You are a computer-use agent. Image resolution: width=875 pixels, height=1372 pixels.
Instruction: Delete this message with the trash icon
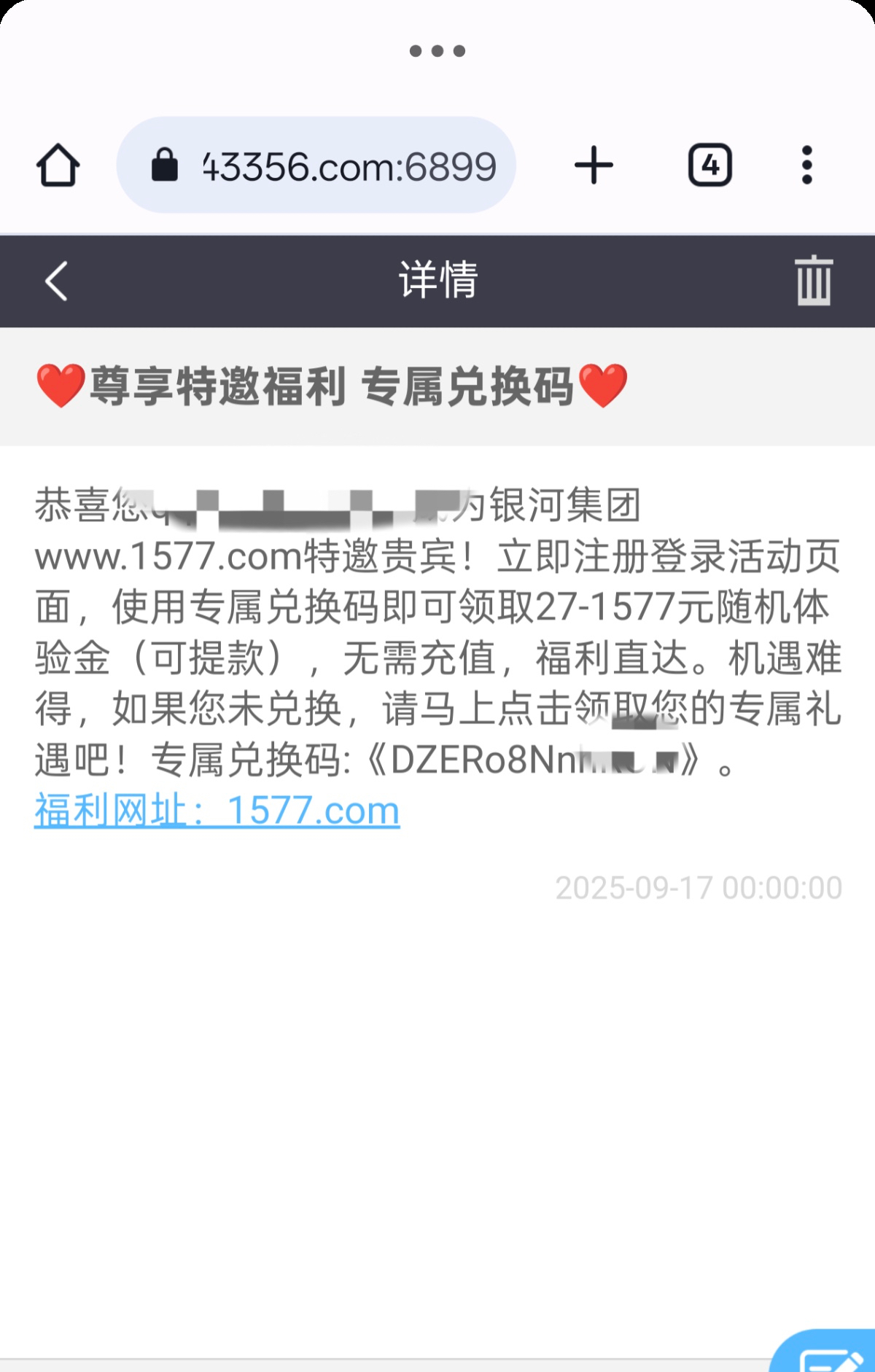813,281
